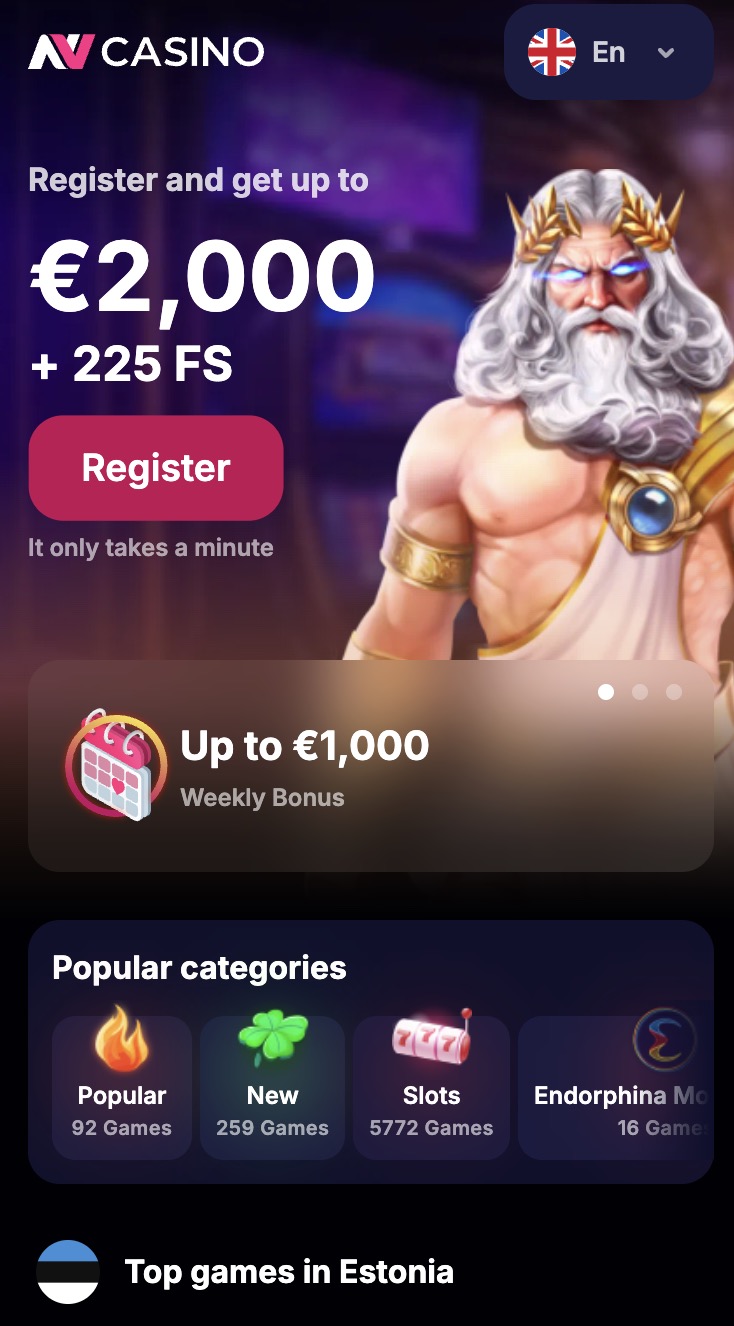Open the Weekly Bonus up to €1,000 banner
734x1326 pixels.
(x=370, y=768)
